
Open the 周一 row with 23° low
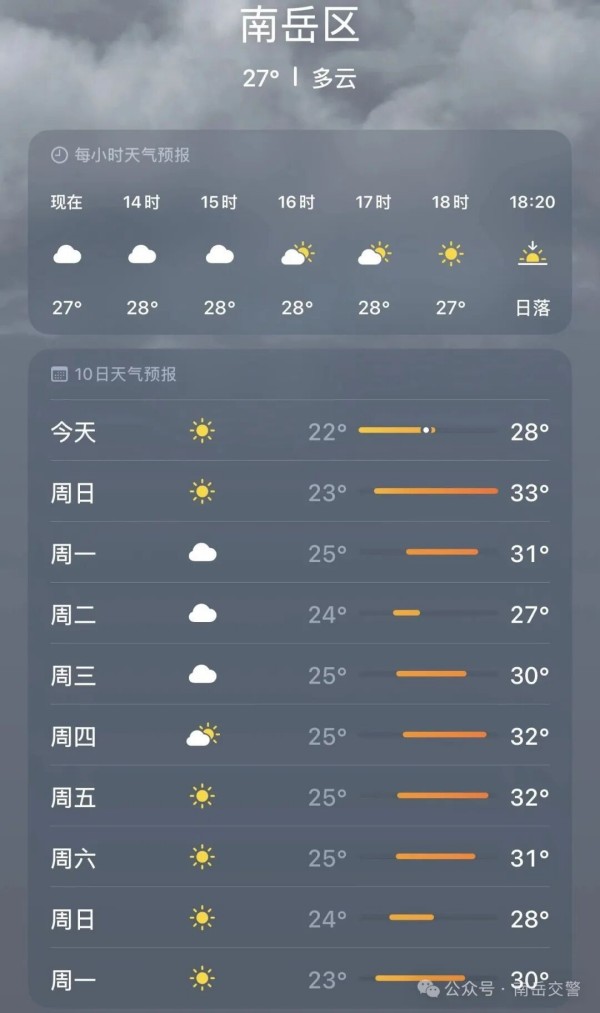[x=300, y=978]
